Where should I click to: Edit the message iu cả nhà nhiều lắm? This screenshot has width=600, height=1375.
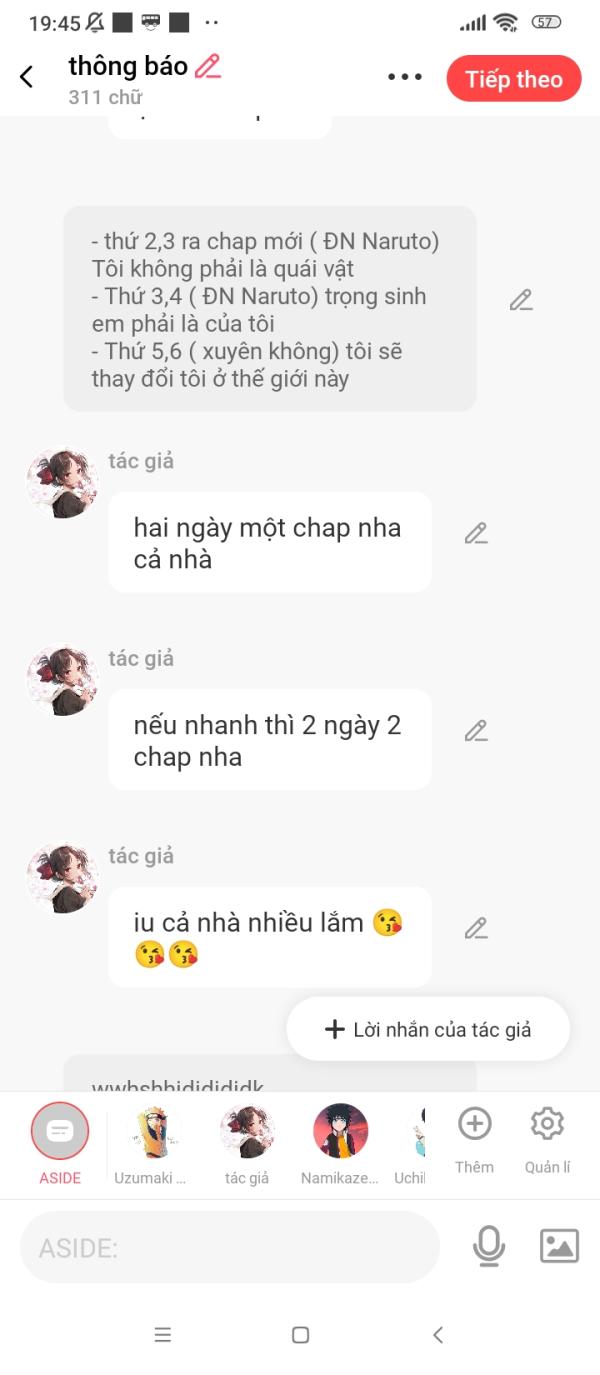click(x=476, y=929)
